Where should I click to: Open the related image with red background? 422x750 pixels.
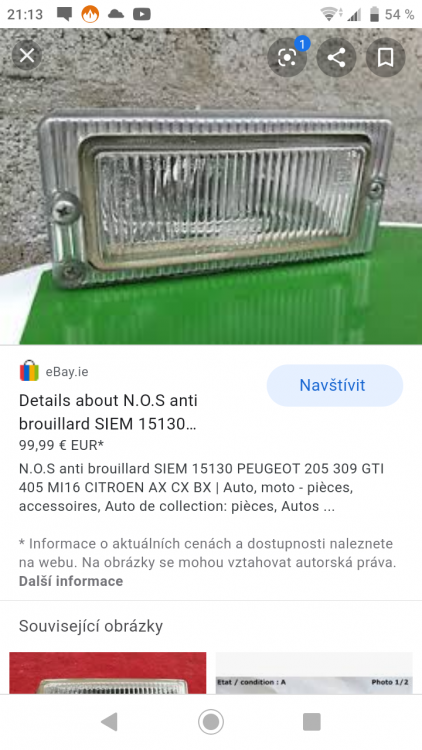coord(108,673)
